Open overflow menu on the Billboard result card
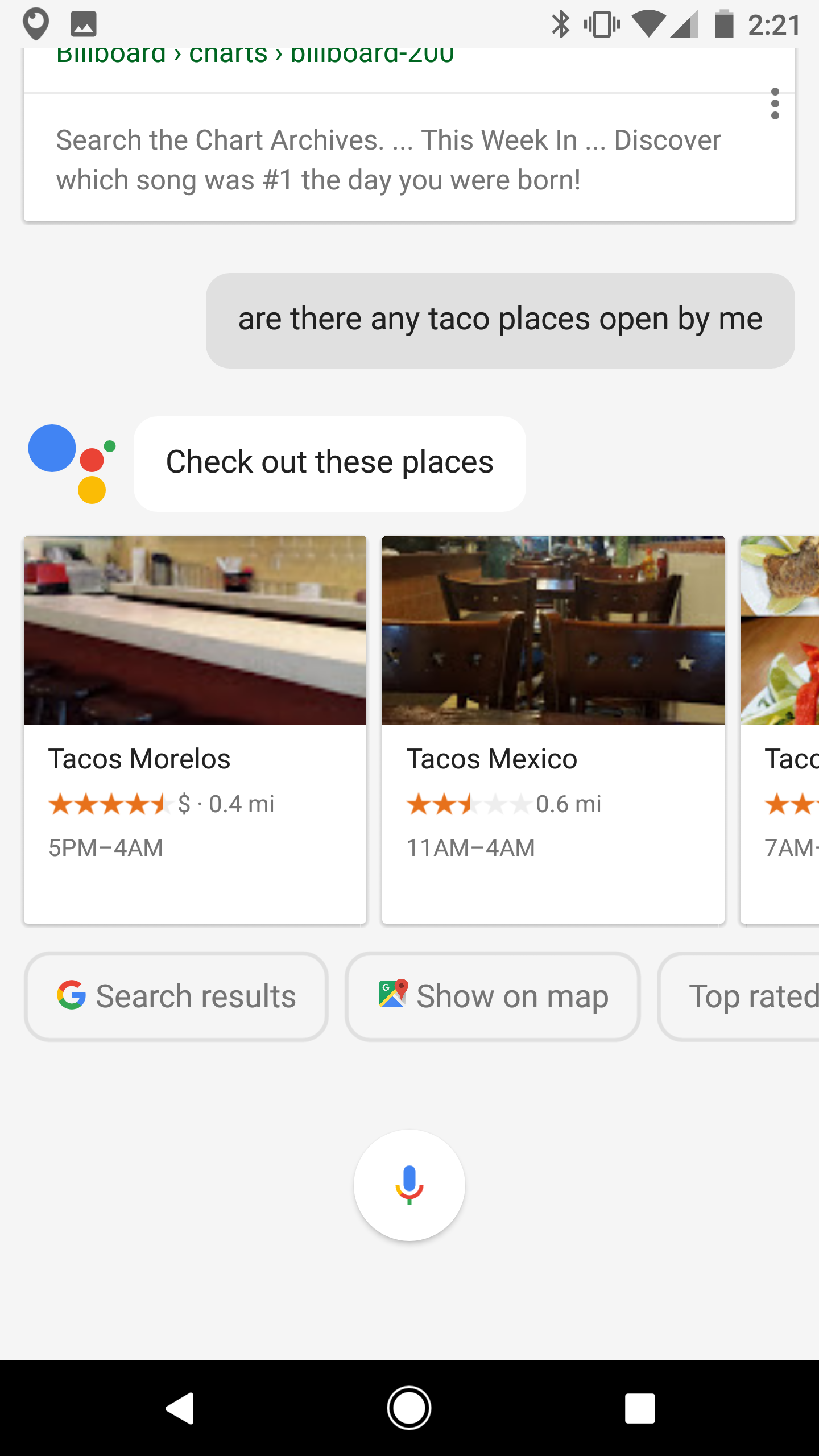 775,104
